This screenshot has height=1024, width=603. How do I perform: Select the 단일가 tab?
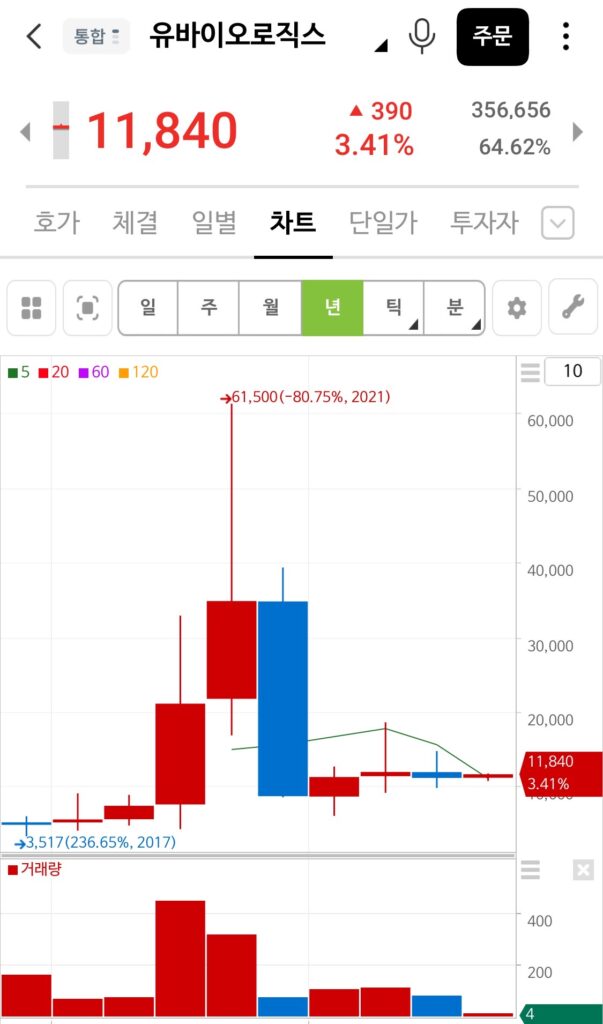click(x=383, y=222)
